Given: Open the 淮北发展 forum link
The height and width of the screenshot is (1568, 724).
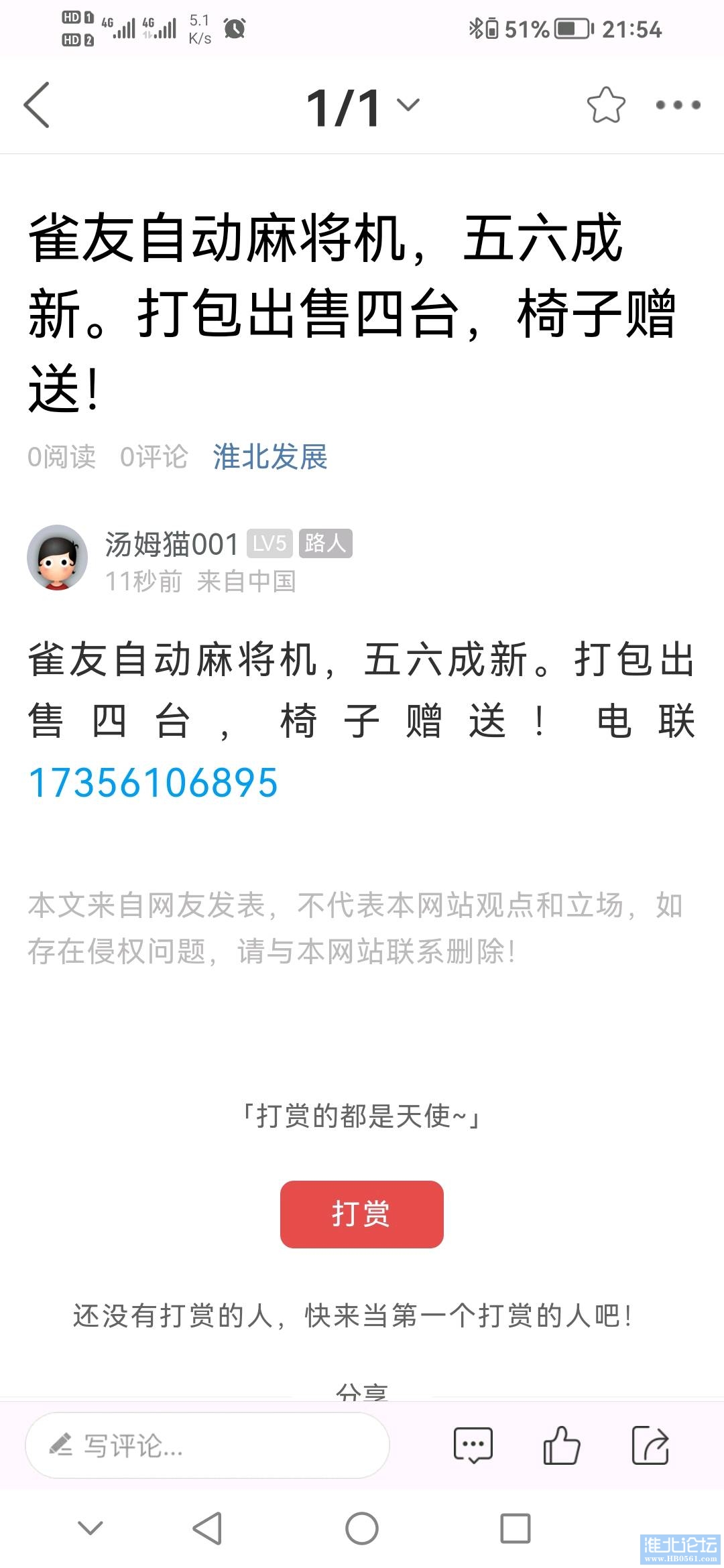Looking at the screenshot, I should 269,457.
